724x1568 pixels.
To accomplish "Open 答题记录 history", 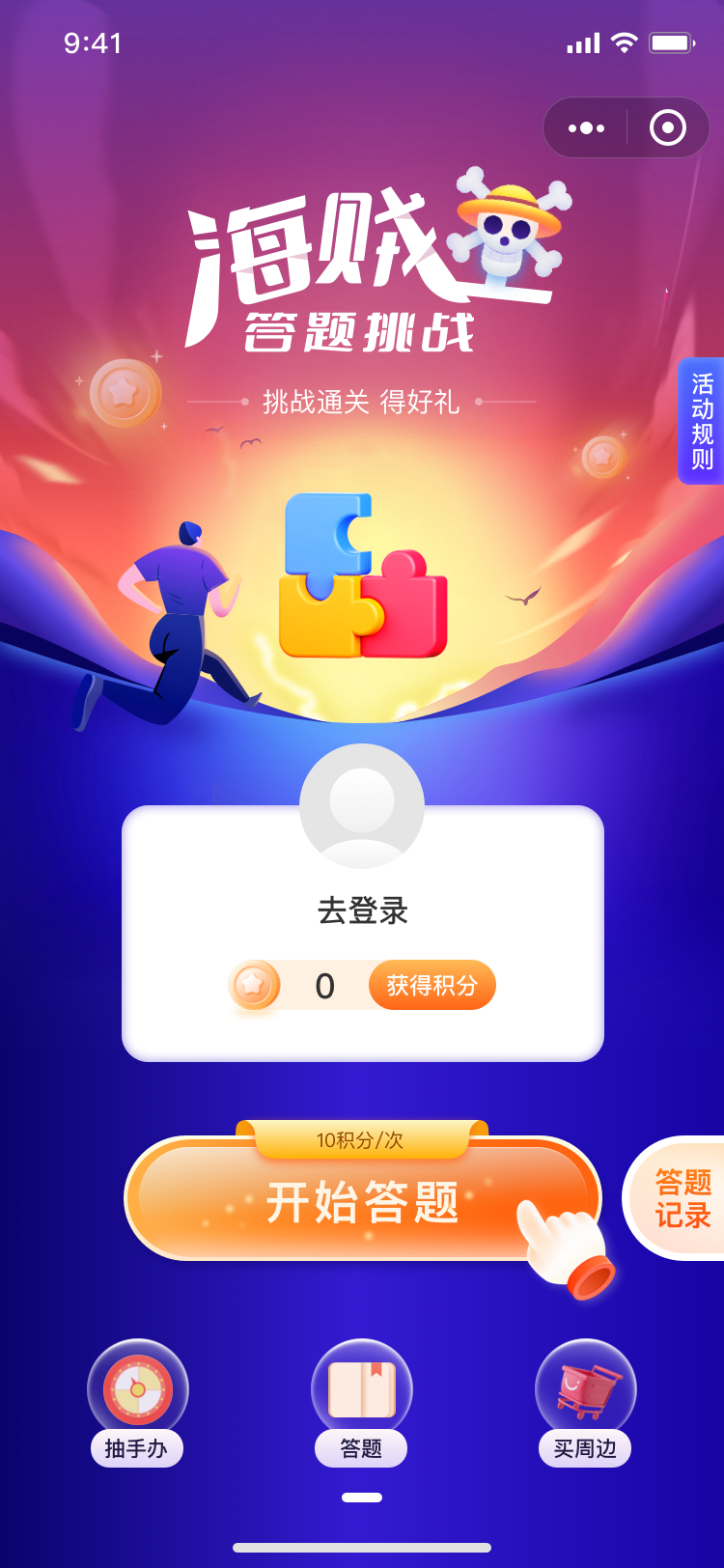I will point(680,1198).
